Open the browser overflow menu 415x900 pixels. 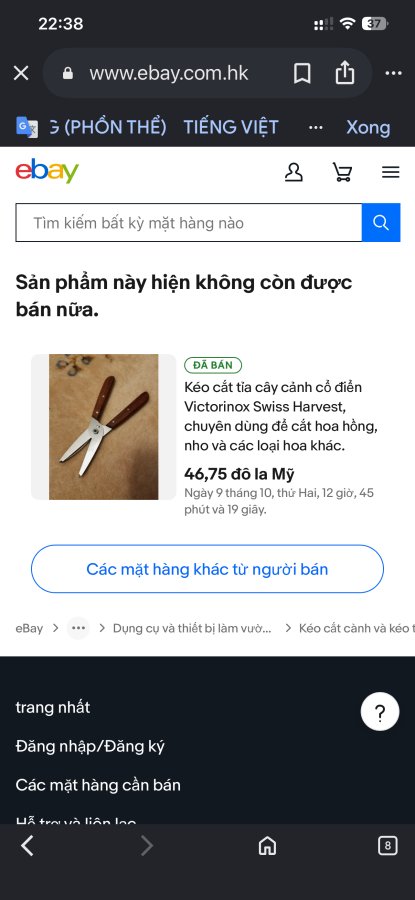pos(393,73)
